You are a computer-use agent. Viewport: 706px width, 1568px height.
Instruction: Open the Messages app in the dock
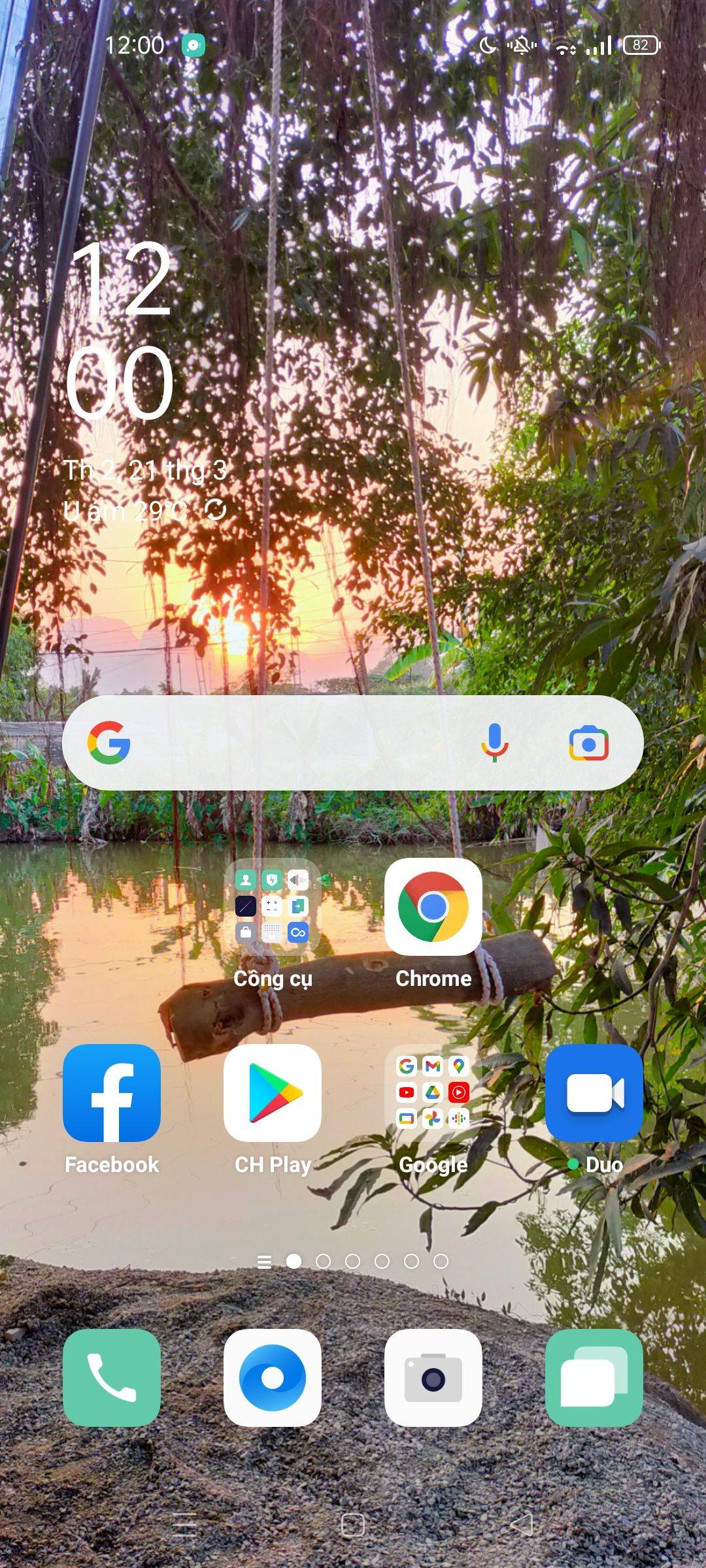594,1377
